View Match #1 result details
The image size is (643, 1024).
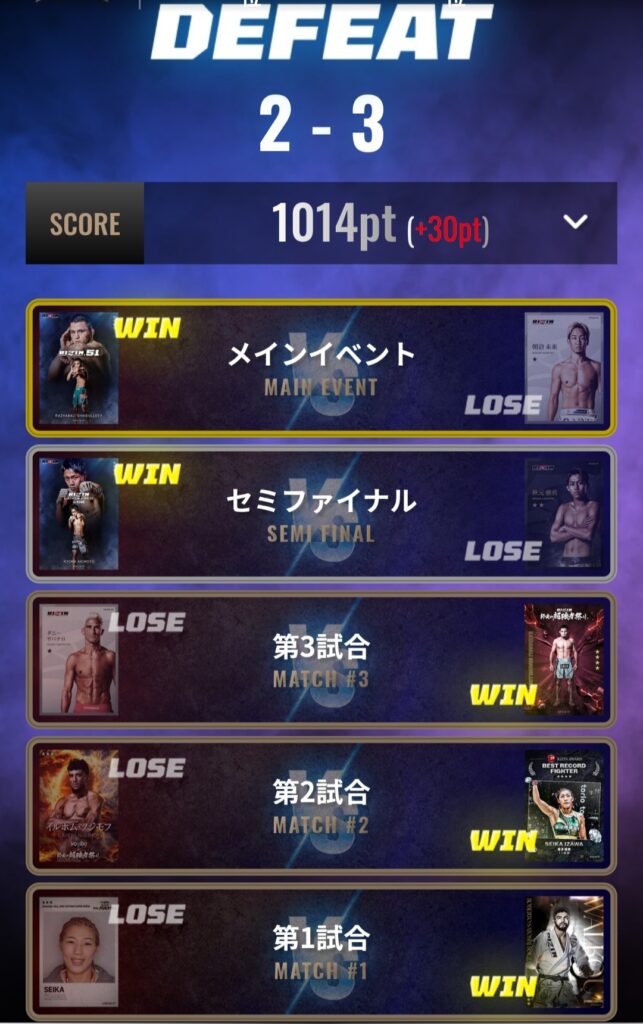(321, 950)
